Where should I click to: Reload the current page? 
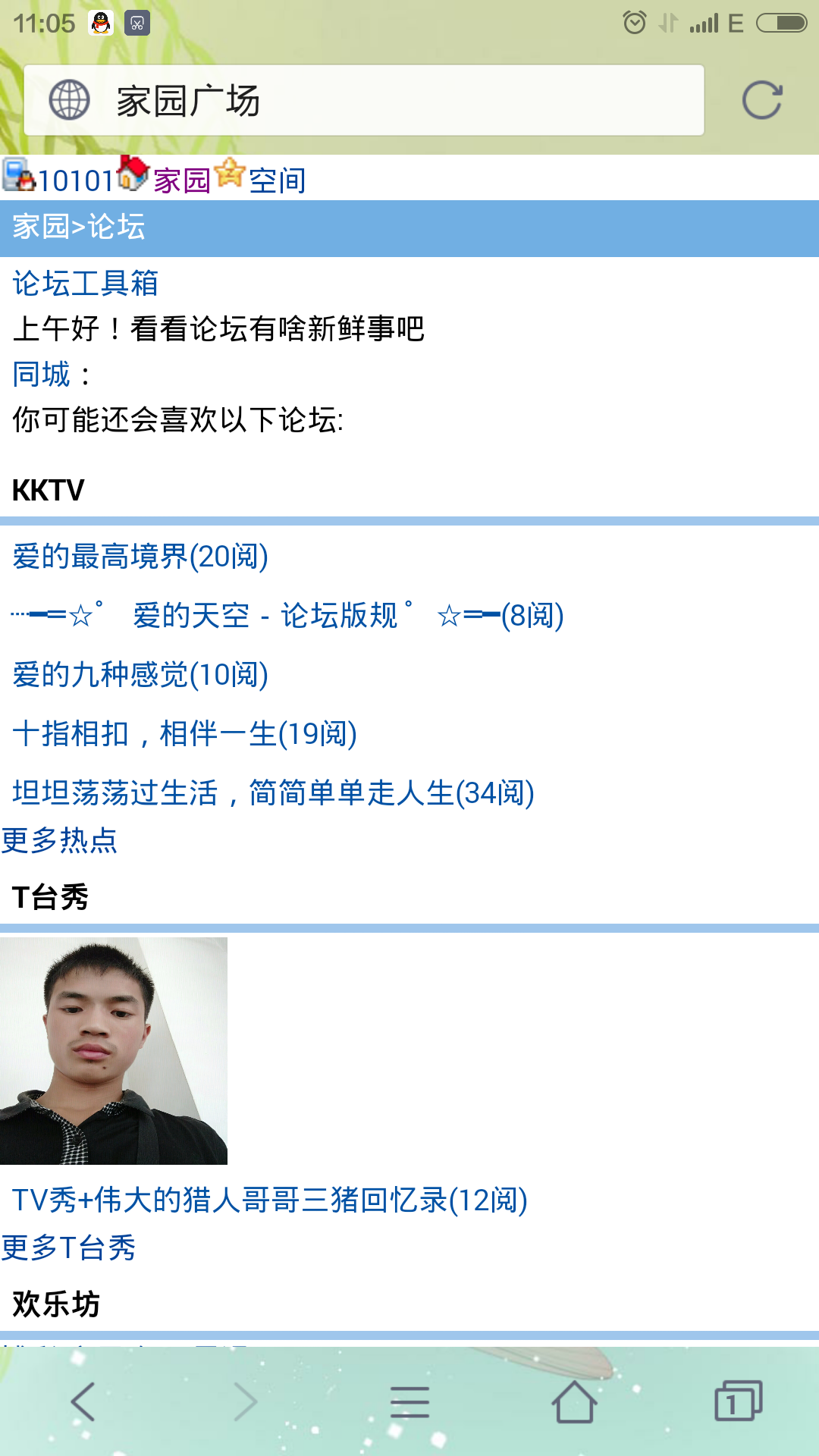pos(761,101)
